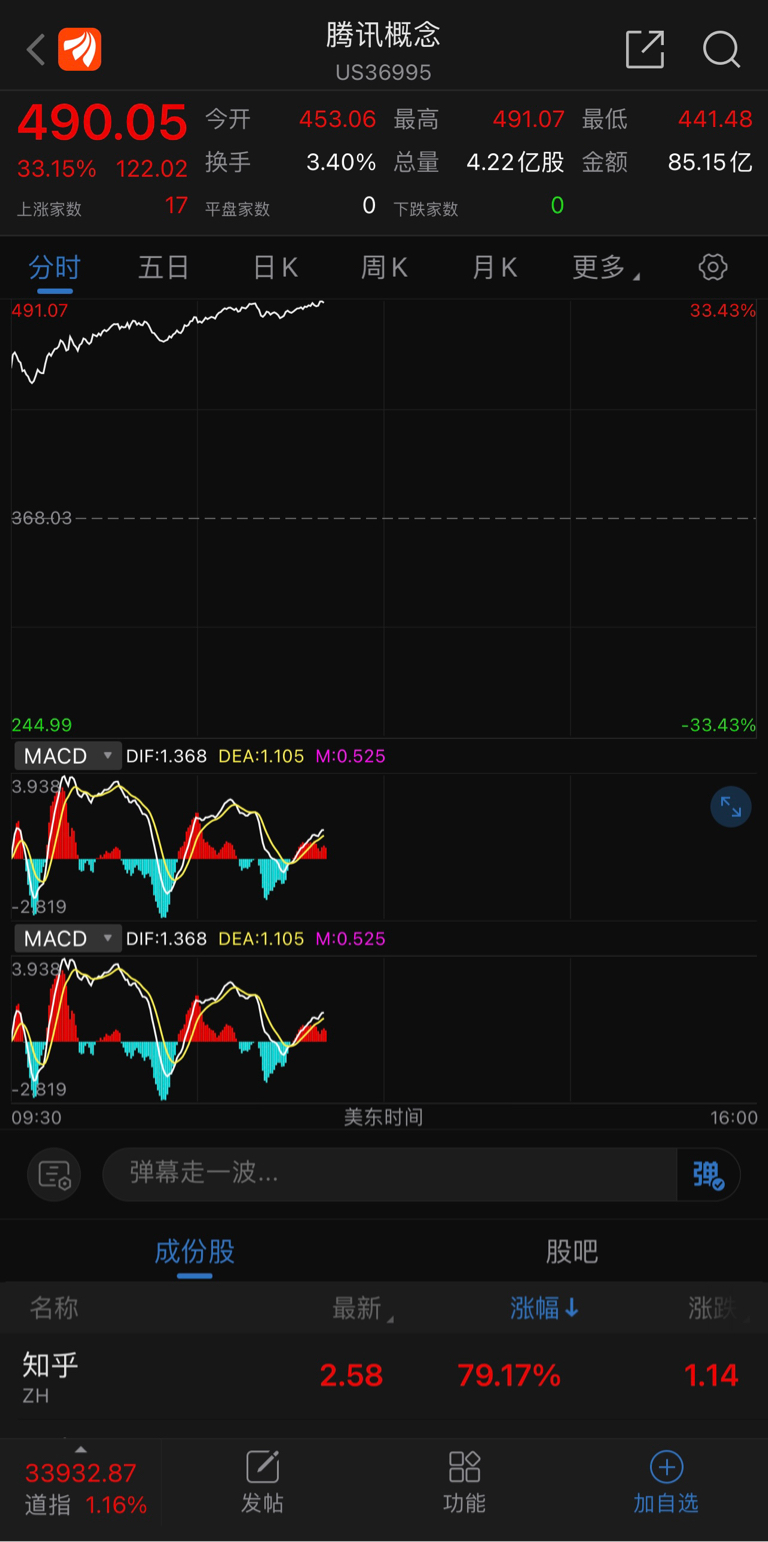Open the search magnifier icon

[721, 49]
